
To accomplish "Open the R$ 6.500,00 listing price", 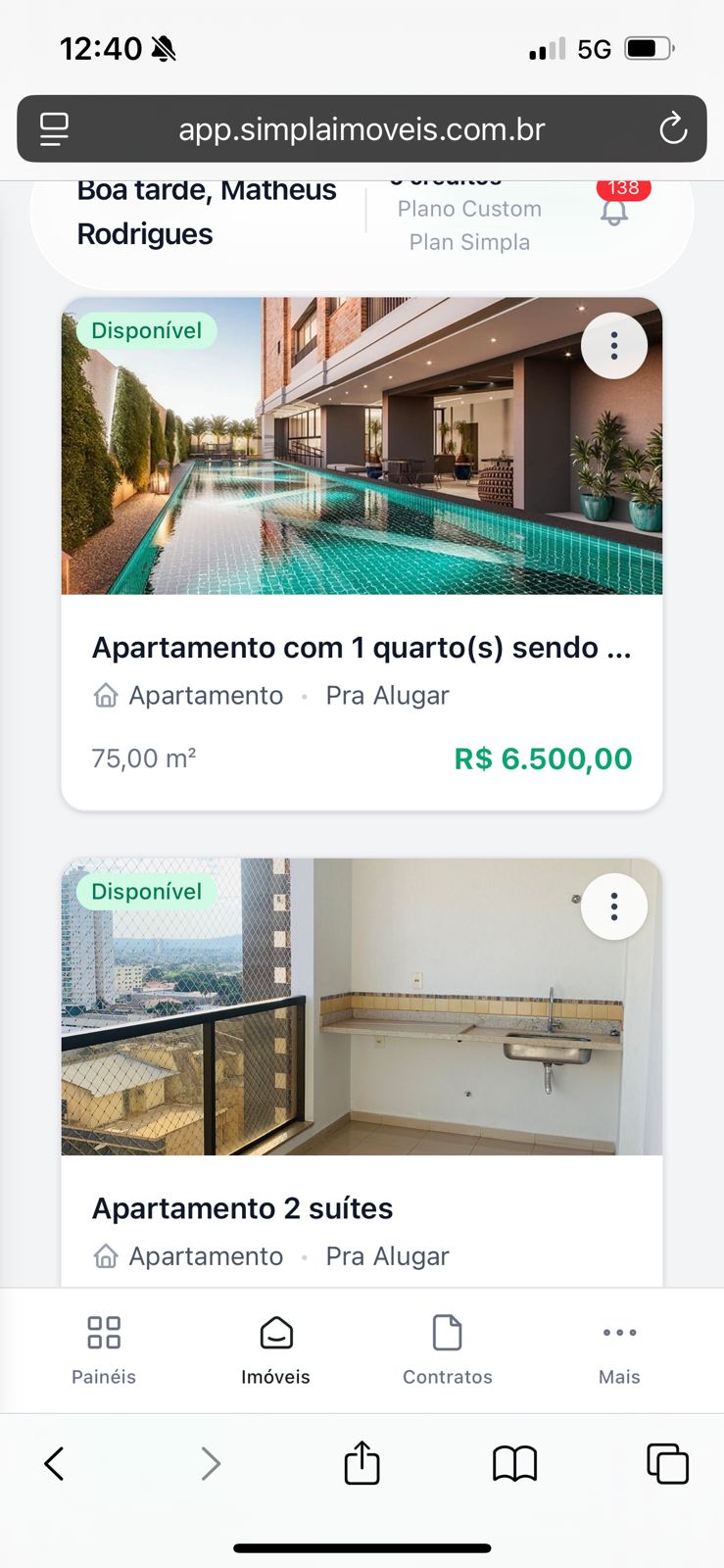I will [543, 758].
